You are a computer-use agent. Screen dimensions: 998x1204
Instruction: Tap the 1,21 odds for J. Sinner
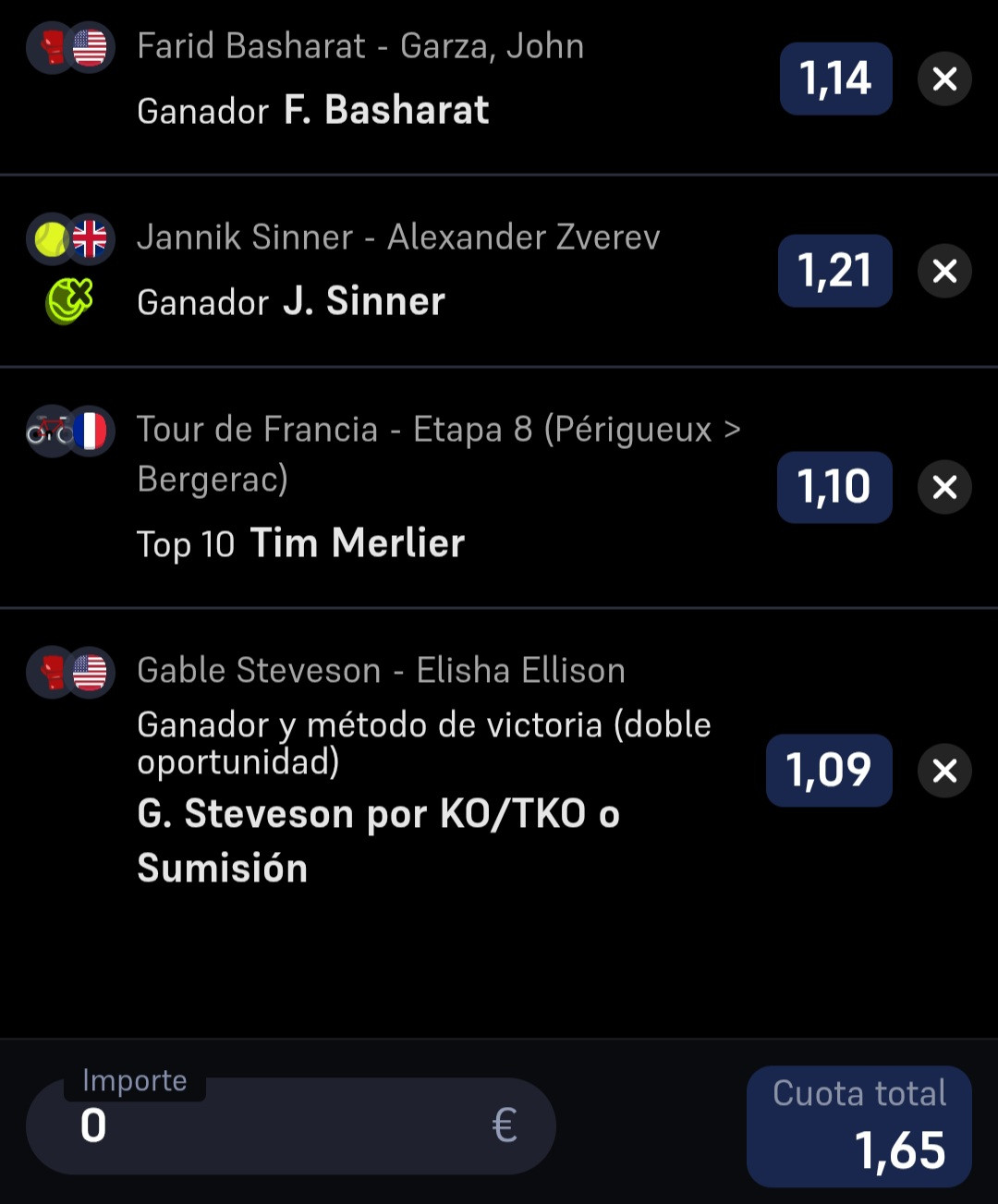coord(834,271)
